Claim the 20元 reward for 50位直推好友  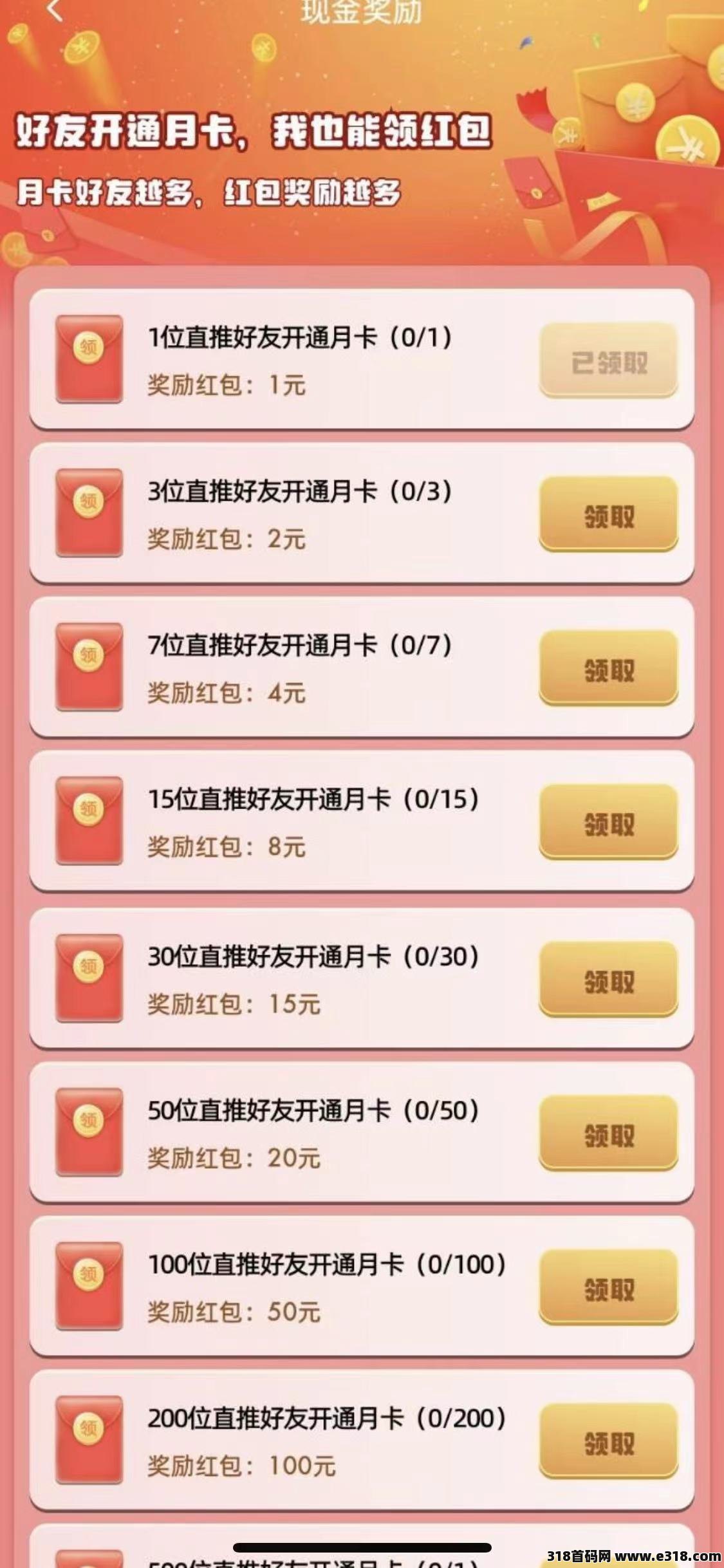(x=608, y=1135)
